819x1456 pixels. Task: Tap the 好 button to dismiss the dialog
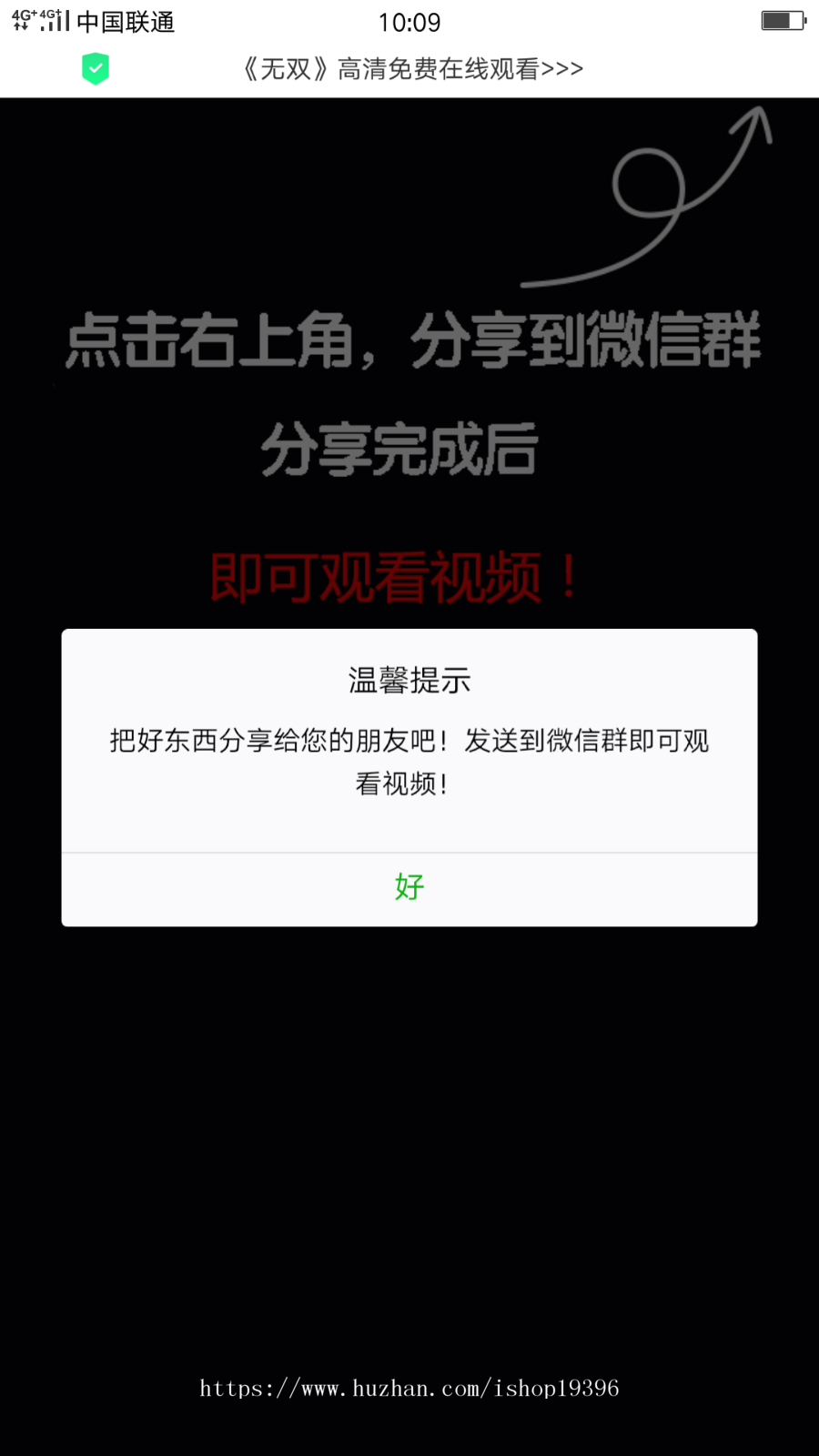pyautogui.click(x=409, y=886)
